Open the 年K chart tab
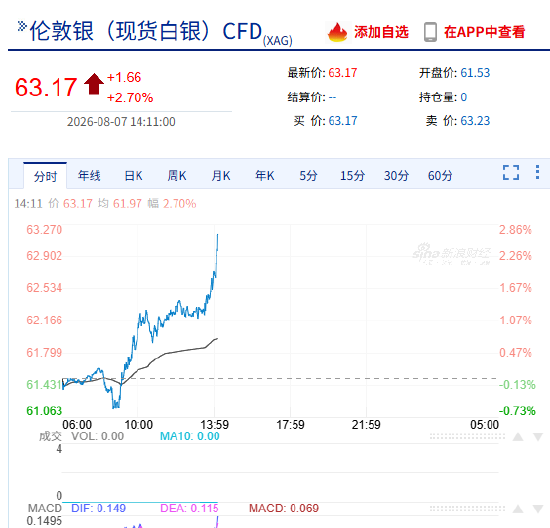The height and width of the screenshot is (528, 550). pos(264,175)
